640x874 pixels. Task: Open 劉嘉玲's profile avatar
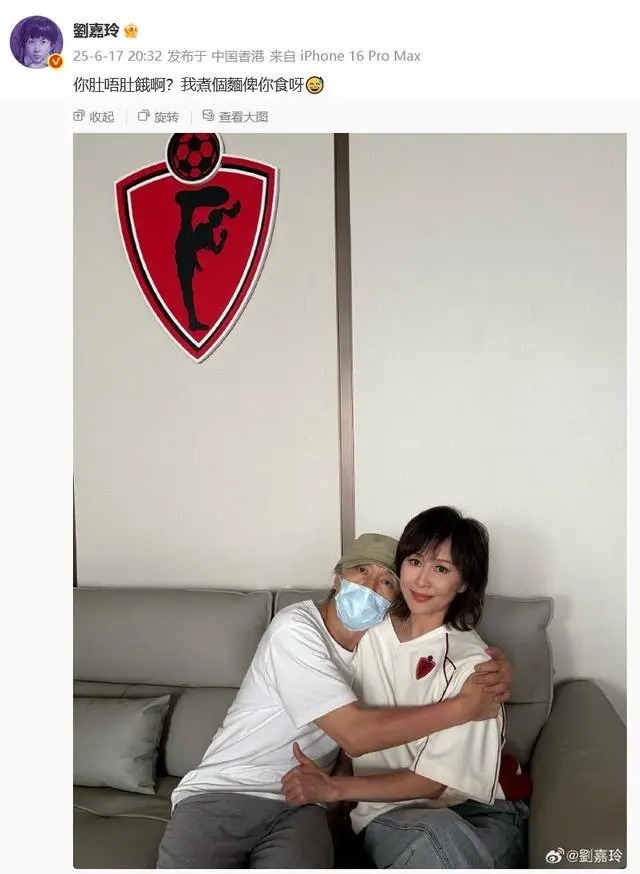36,42
